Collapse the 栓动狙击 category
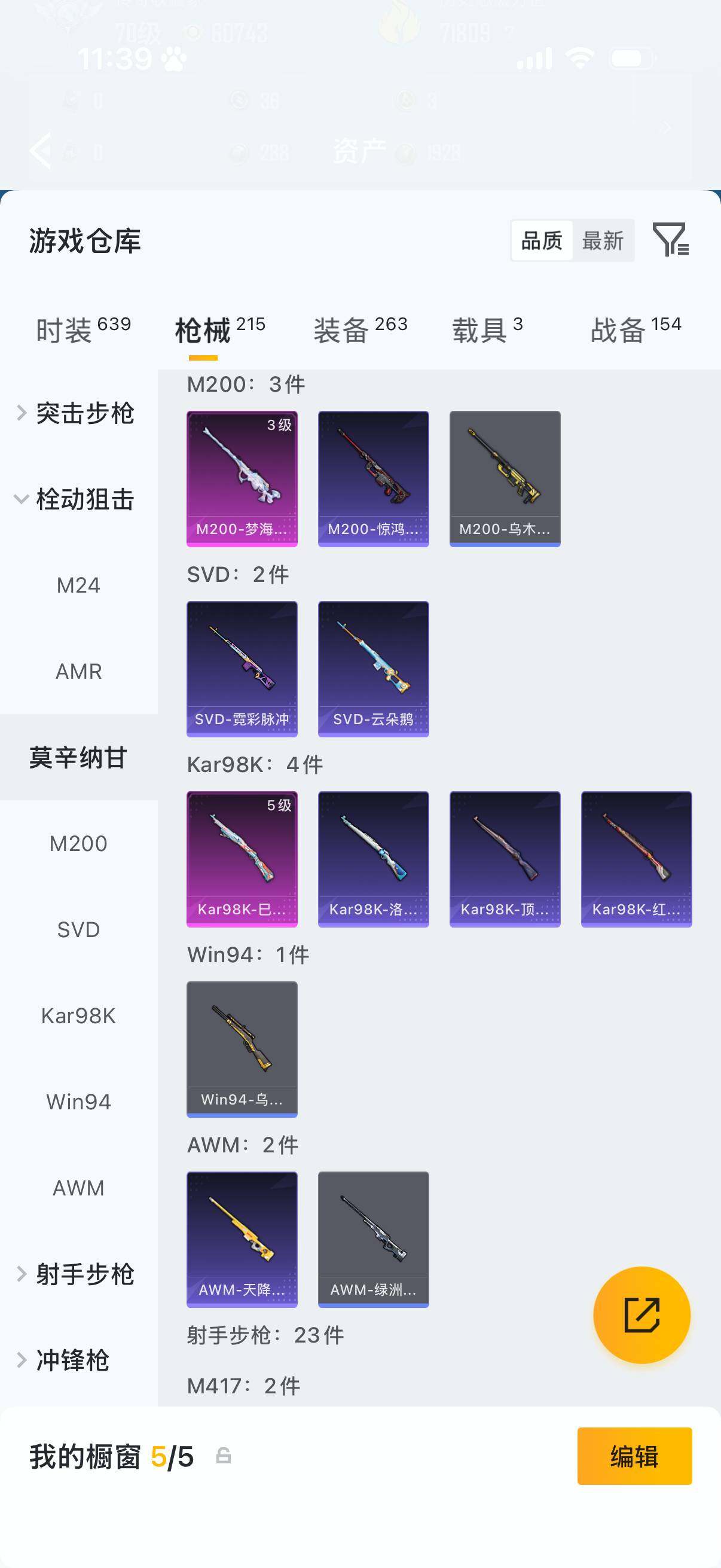 click(x=75, y=499)
